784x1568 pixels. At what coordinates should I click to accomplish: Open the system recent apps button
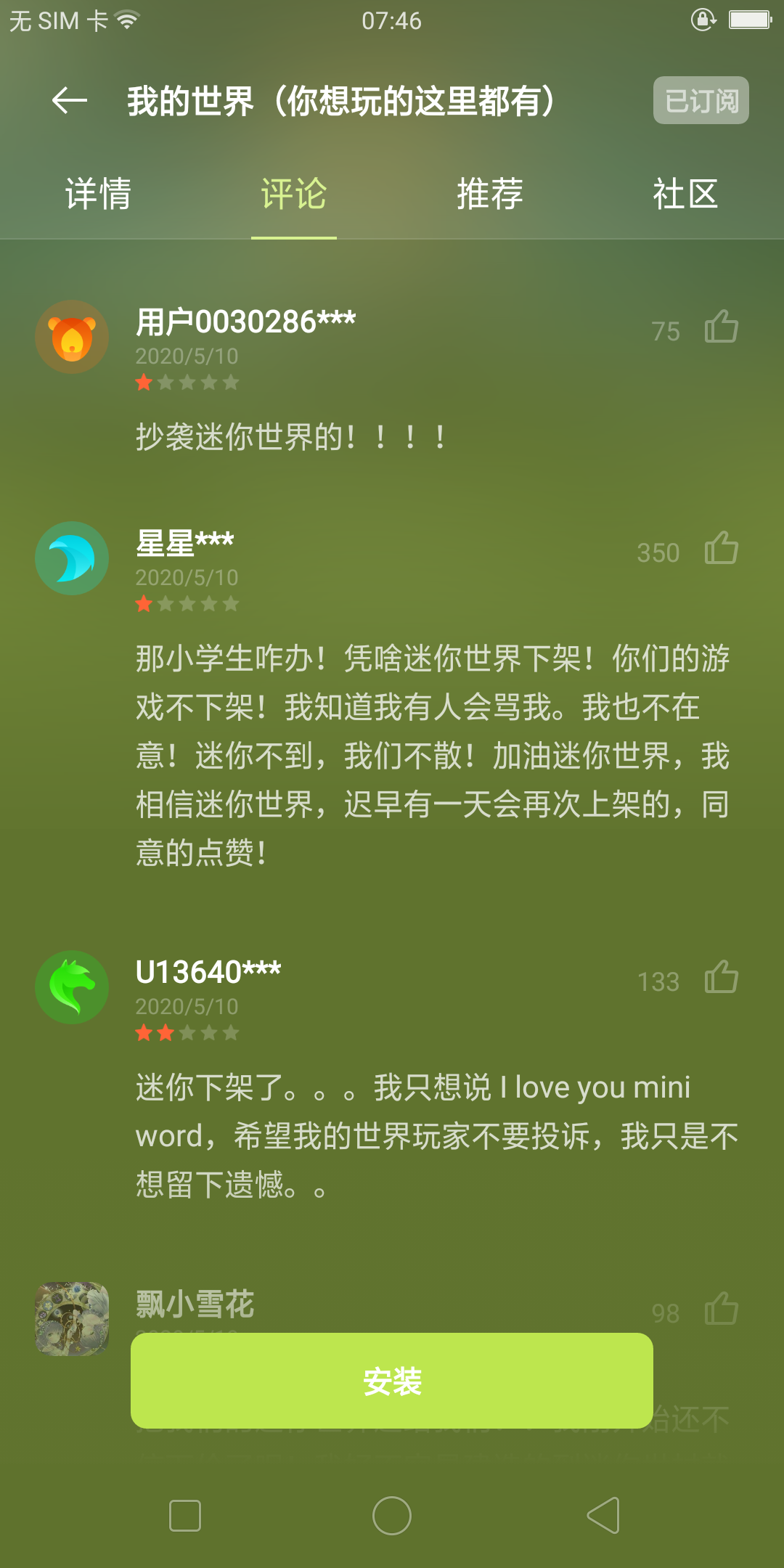[x=185, y=1516]
